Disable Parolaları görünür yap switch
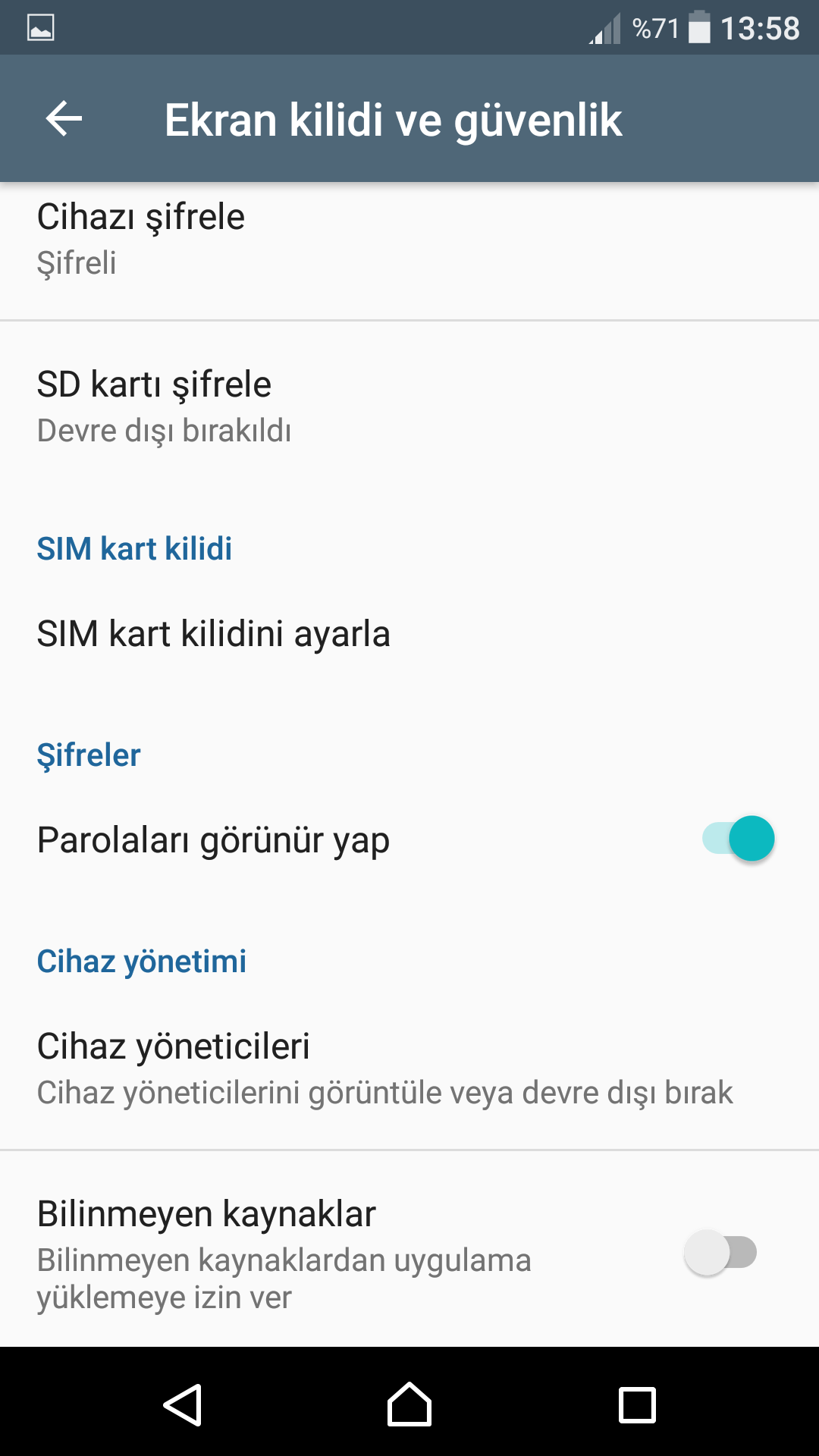The image size is (819, 1456). point(738,839)
